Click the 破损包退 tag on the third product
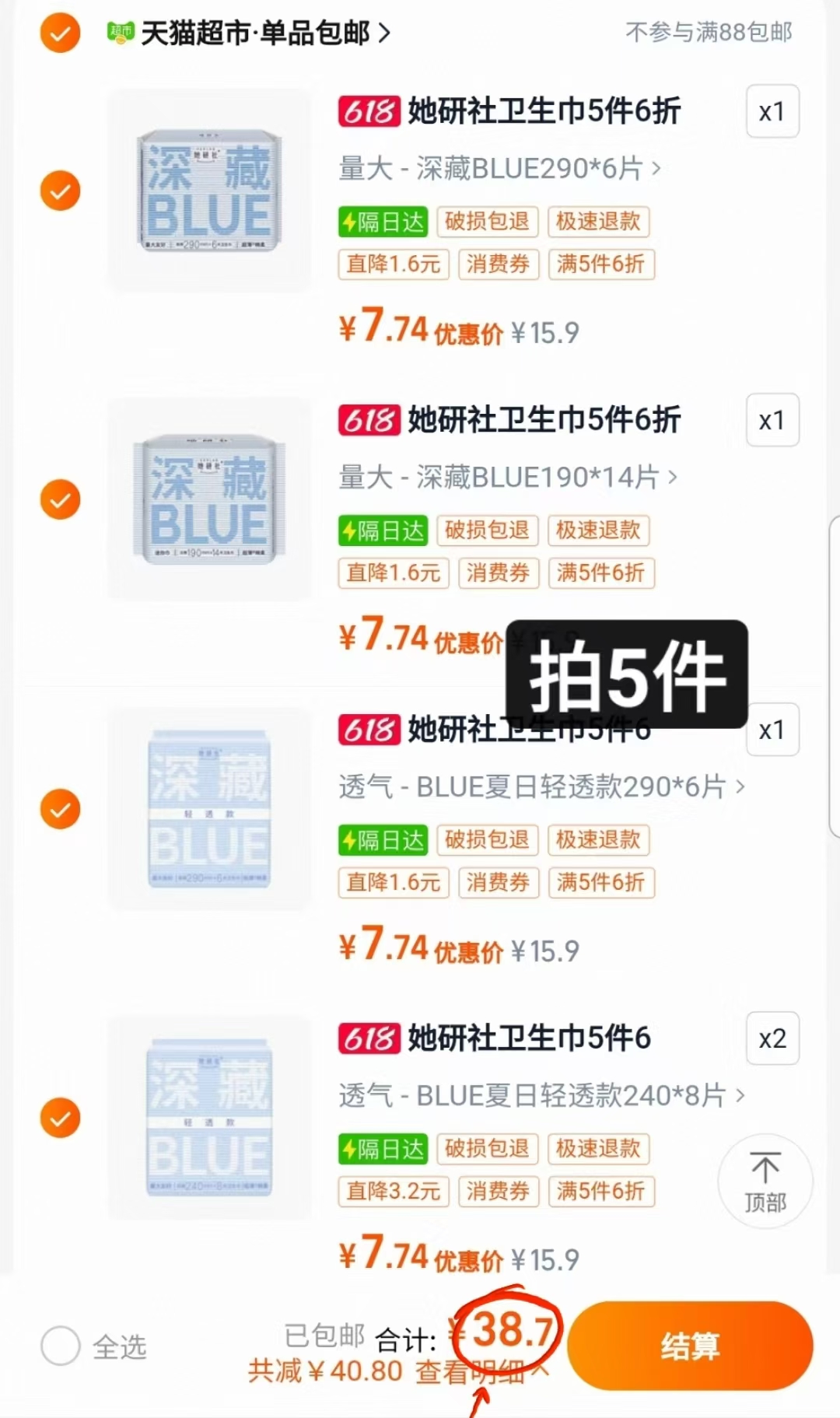This screenshot has width=840, height=1418. point(488,840)
